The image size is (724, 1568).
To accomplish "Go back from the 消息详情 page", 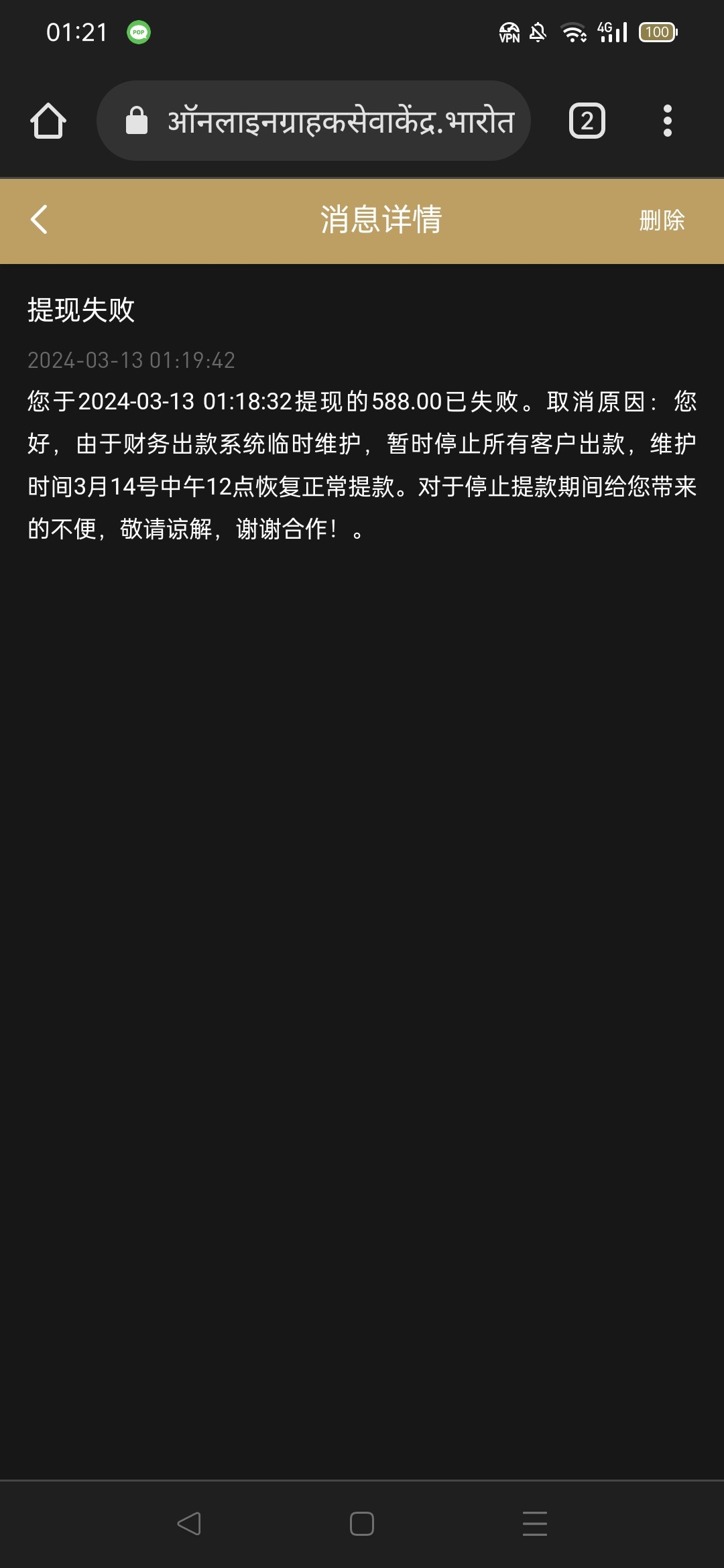I will tap(39, 220).
